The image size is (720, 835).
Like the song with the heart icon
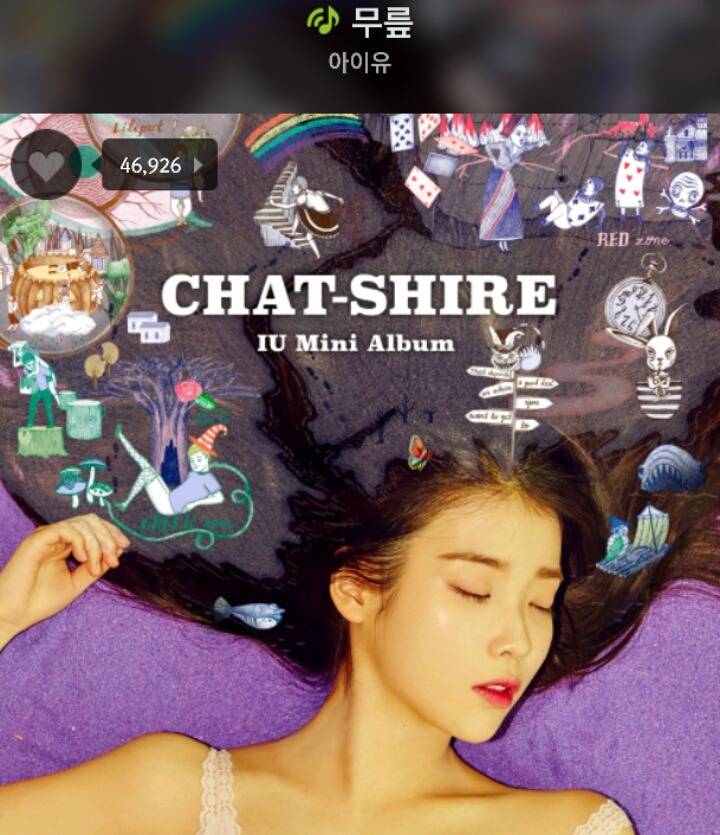click(x=46, y=164)
